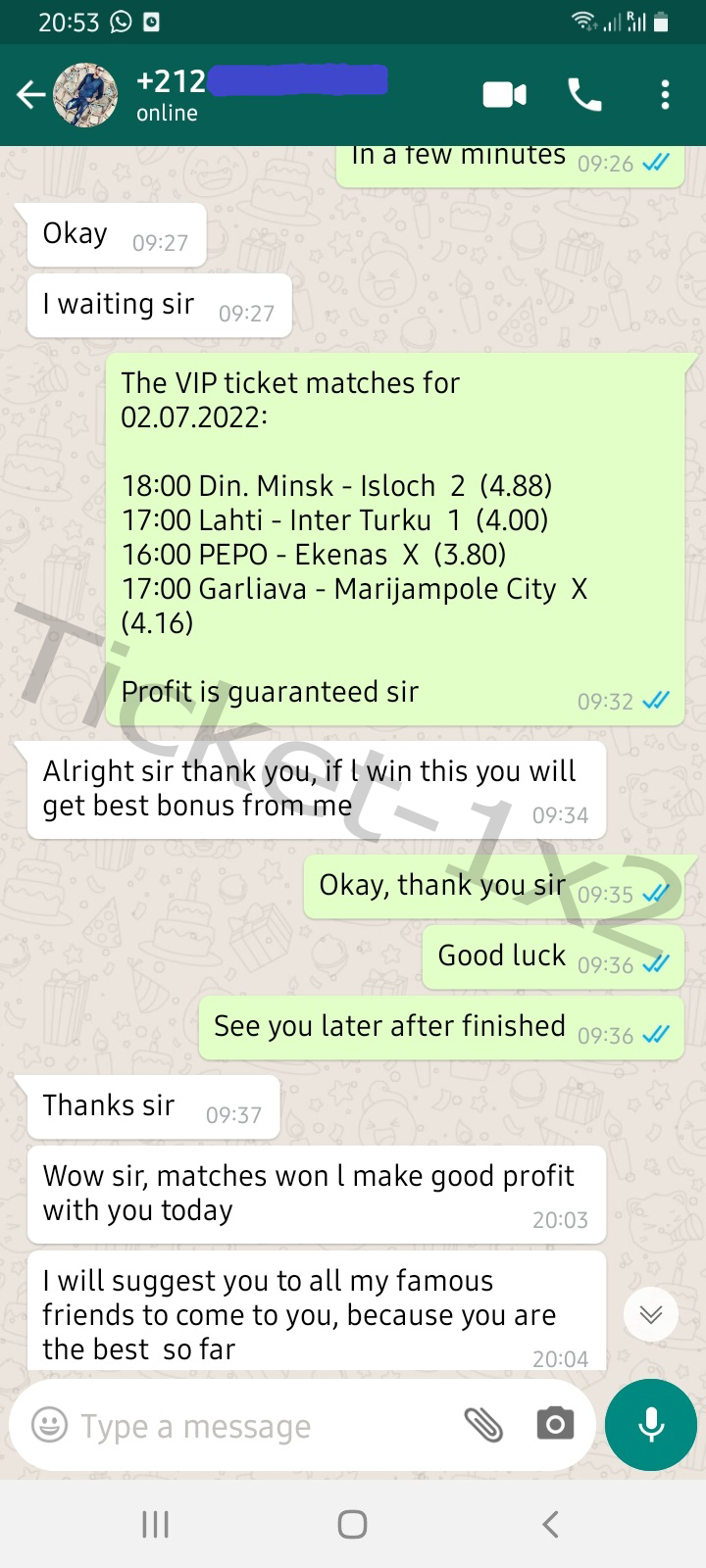
Task: Open the emoji picker
Action: click(x=50, y=1424)
